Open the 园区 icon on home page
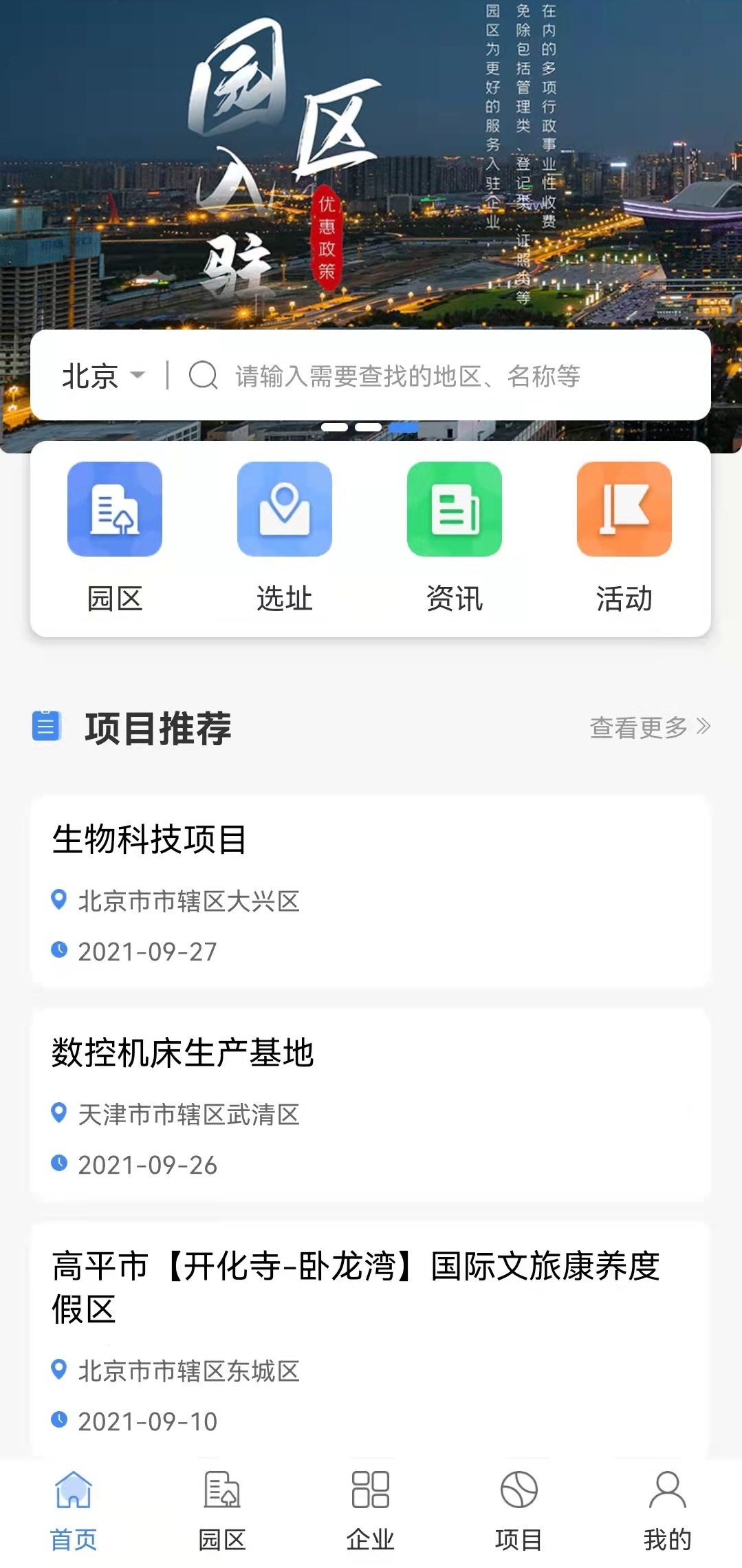This screenshot has width=742, height=1568. [114, 510]
